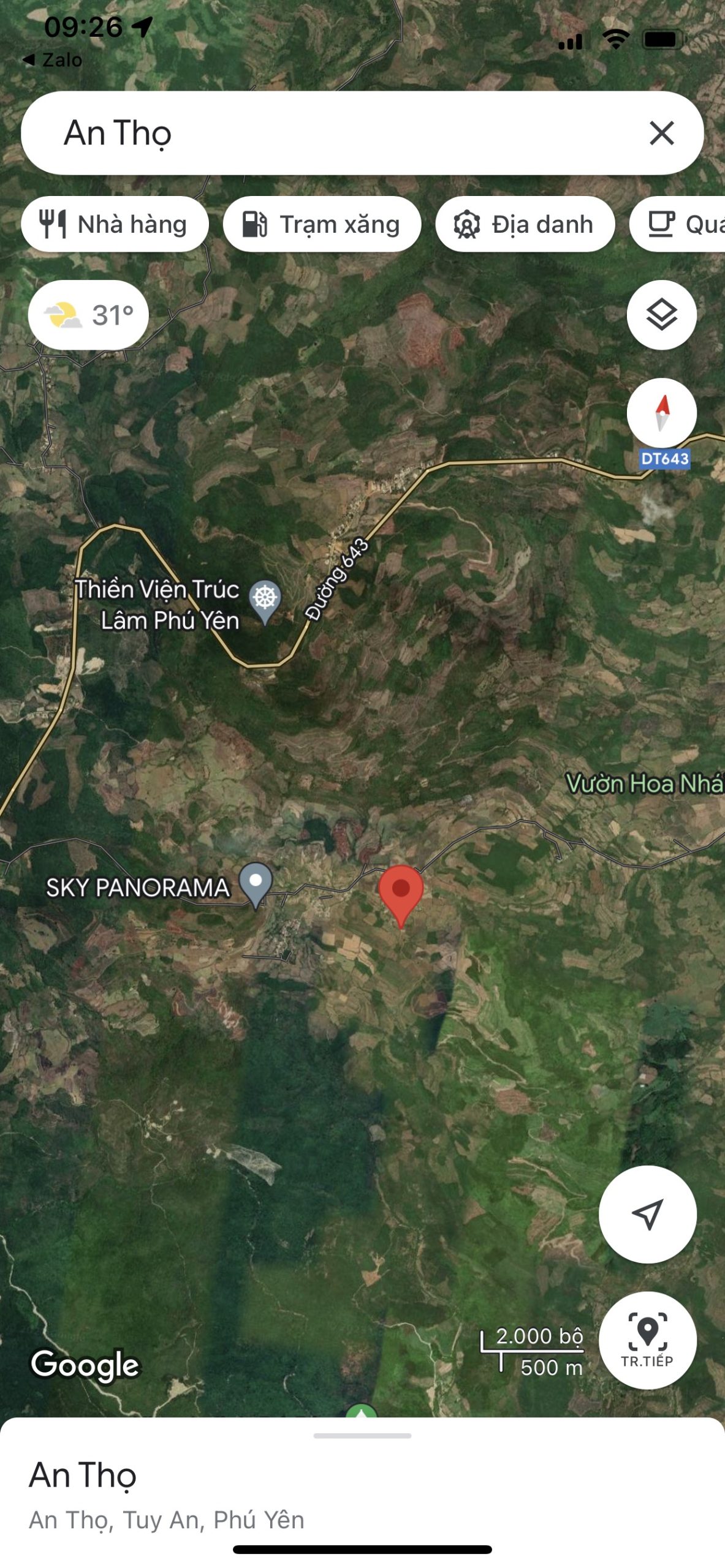
Task: Return to Zalo via back link
Action: 52,60
